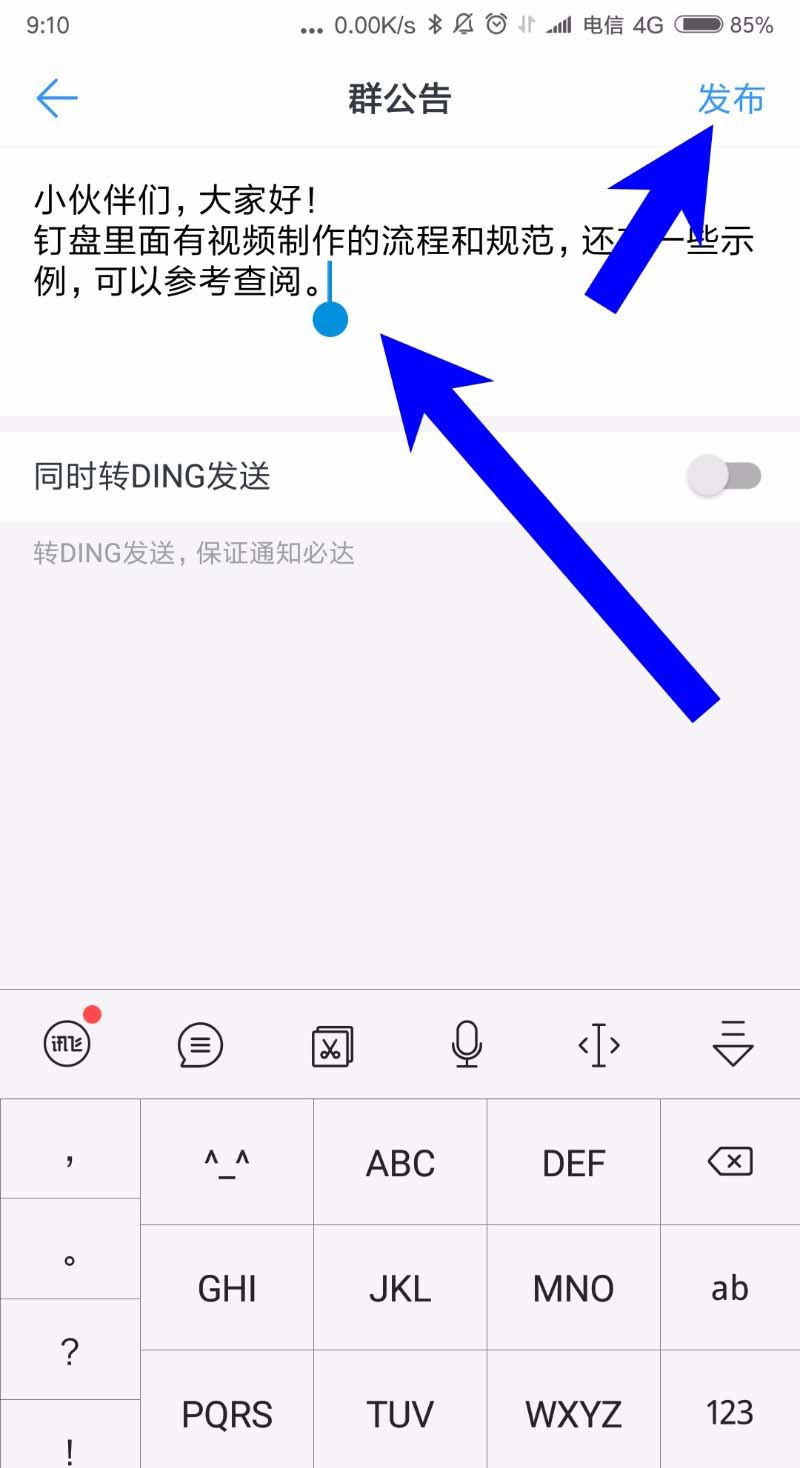
Task: Delete a character with backspace key
Action: 729,1162
